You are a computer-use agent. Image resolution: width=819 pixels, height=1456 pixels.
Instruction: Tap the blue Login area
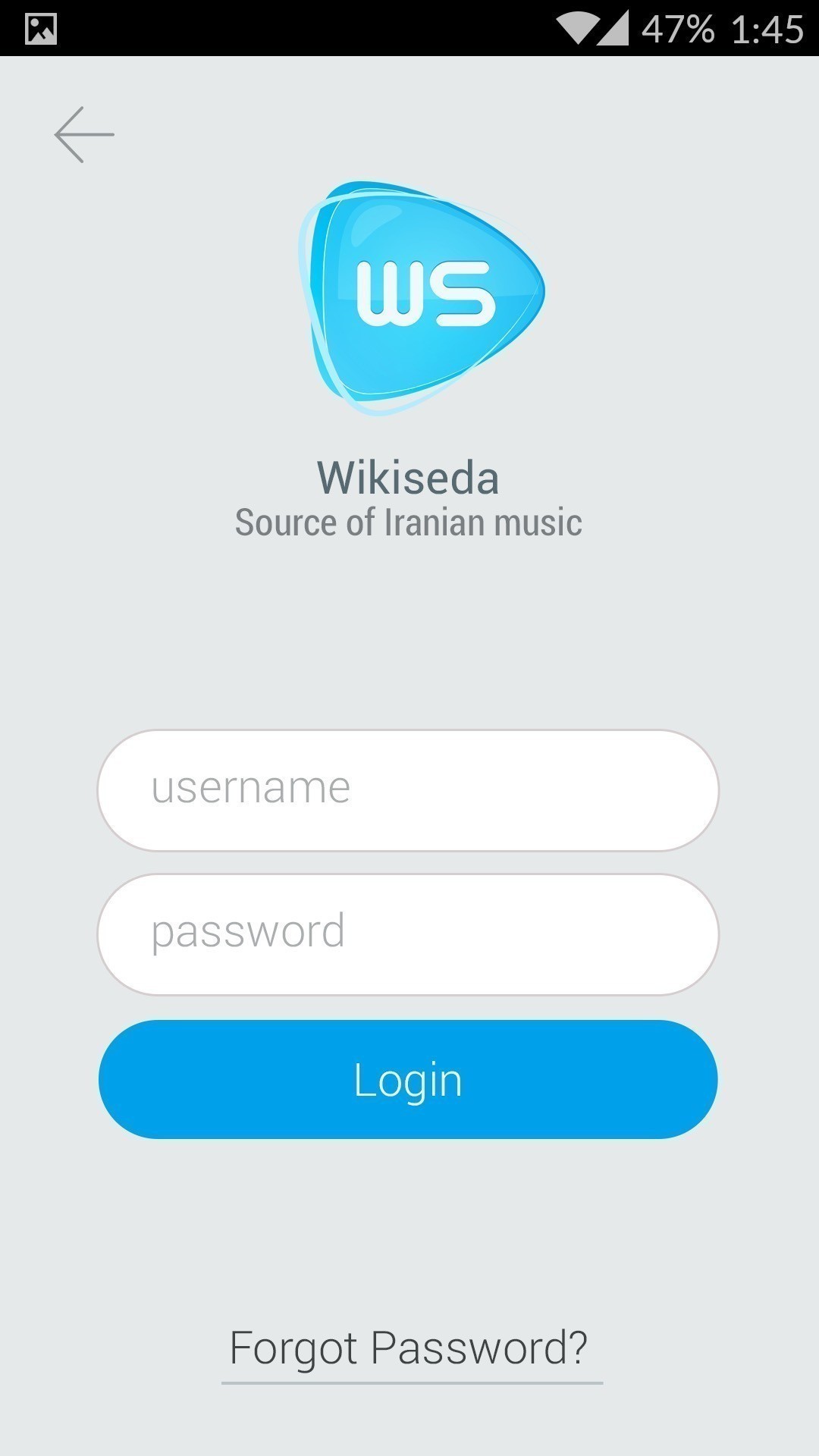tap(409, 1080)
